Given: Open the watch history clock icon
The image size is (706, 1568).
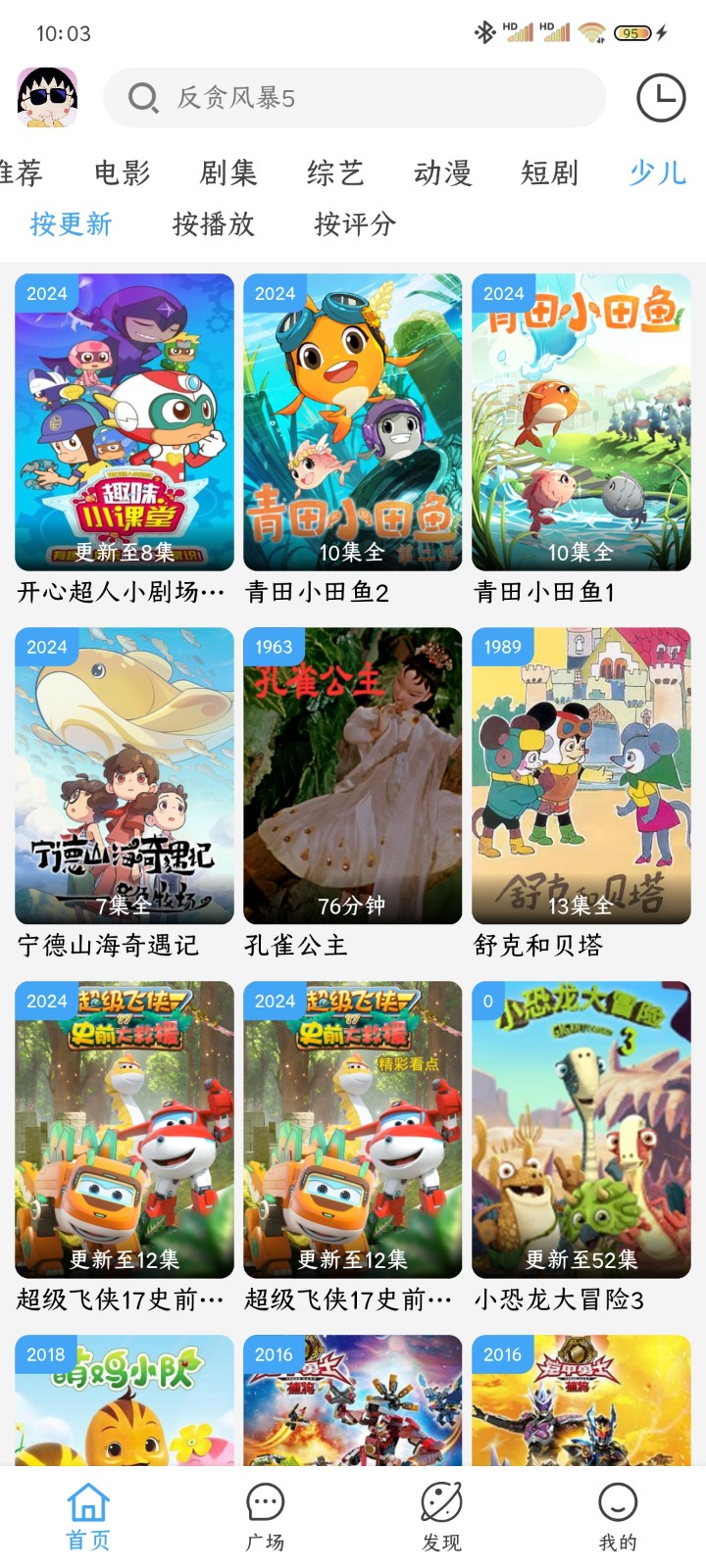Looking at the screenshot, I should pos(661,97).
